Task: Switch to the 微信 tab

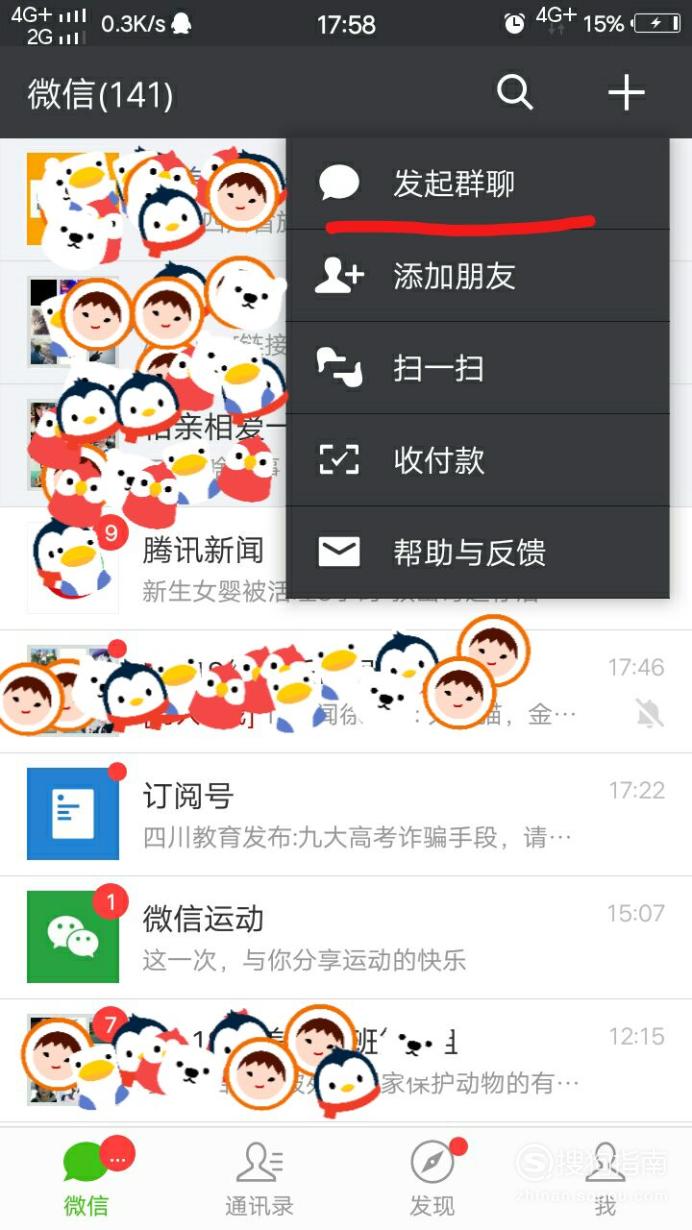Action: [87, 1179]
